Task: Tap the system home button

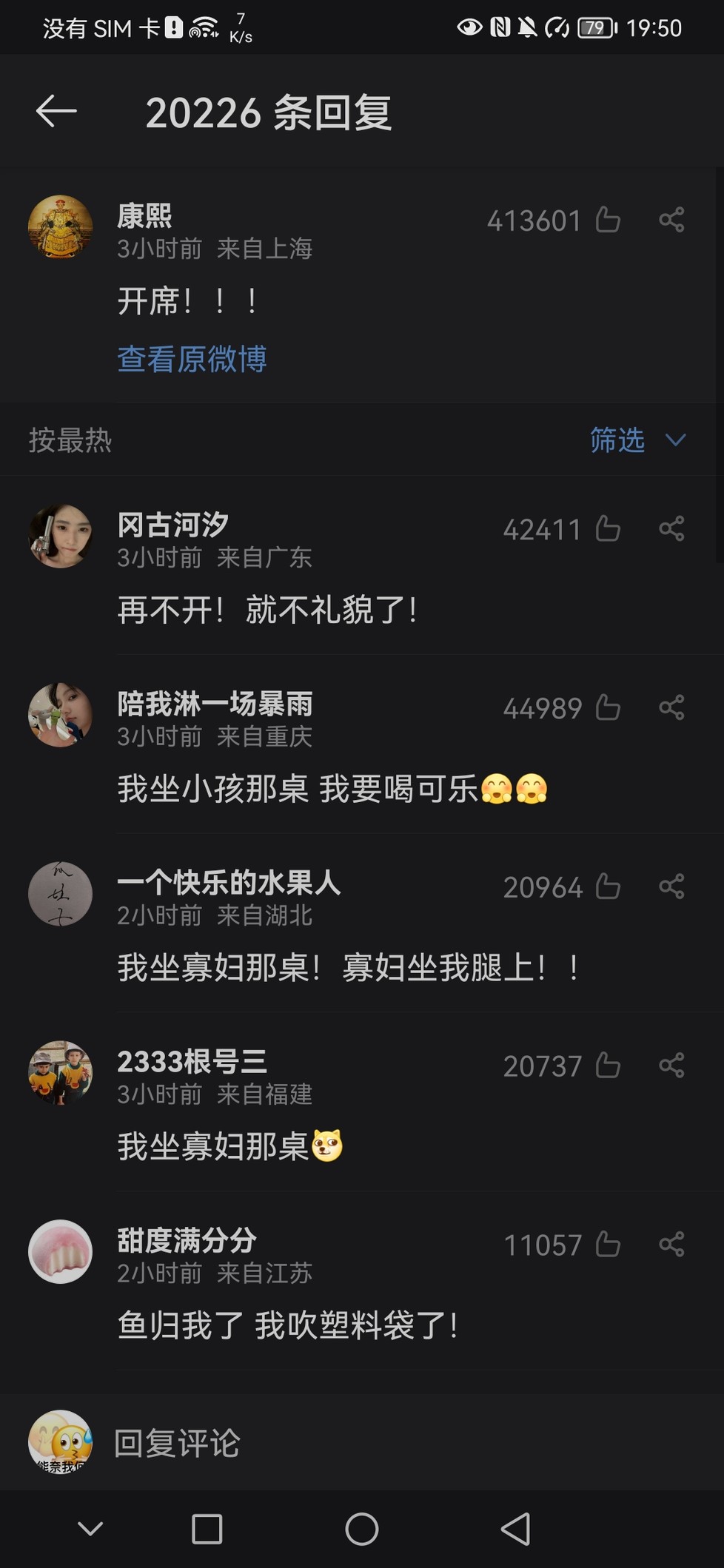Action: 362,1529
